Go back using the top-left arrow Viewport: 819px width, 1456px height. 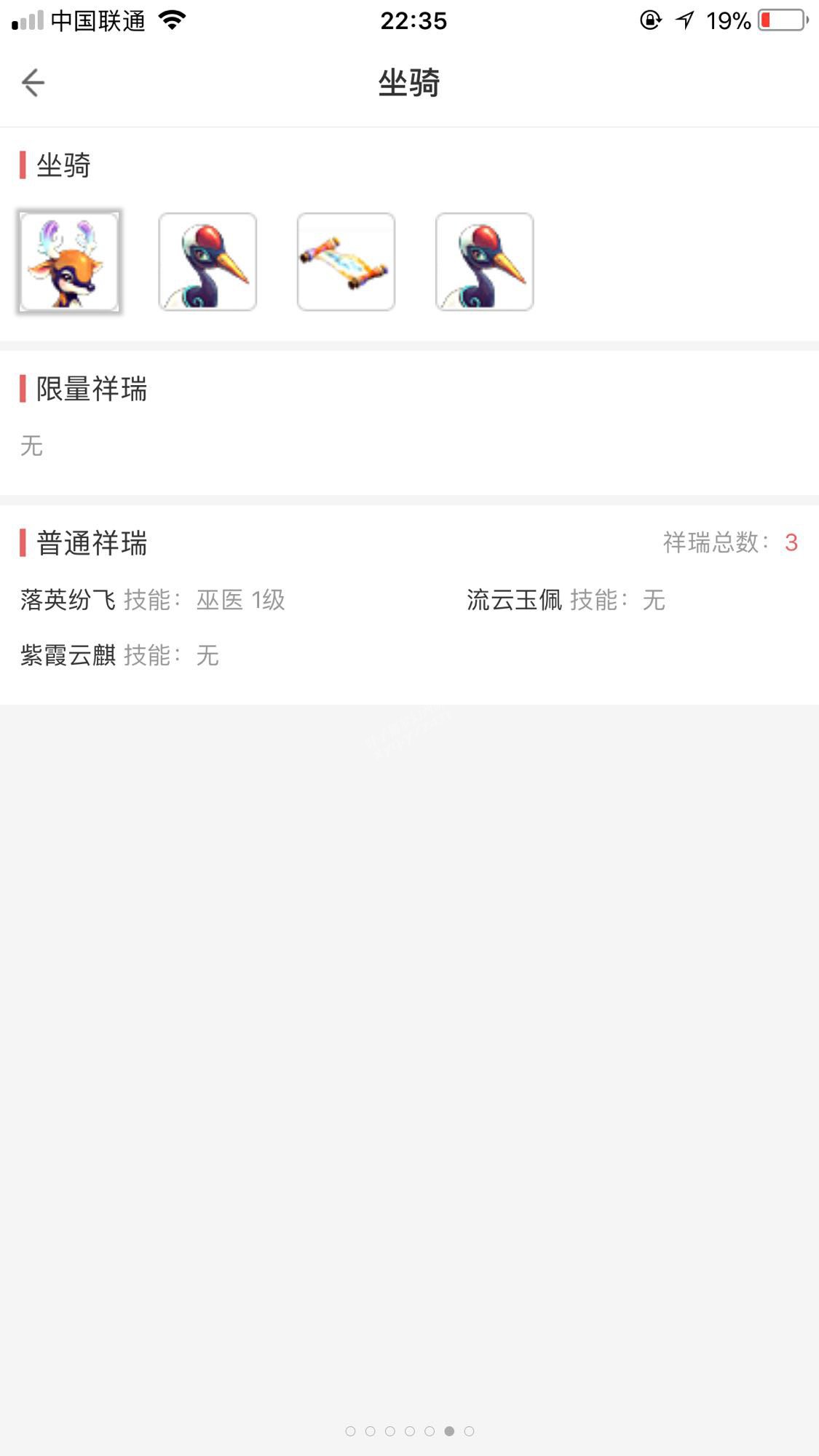coord(33,82)
